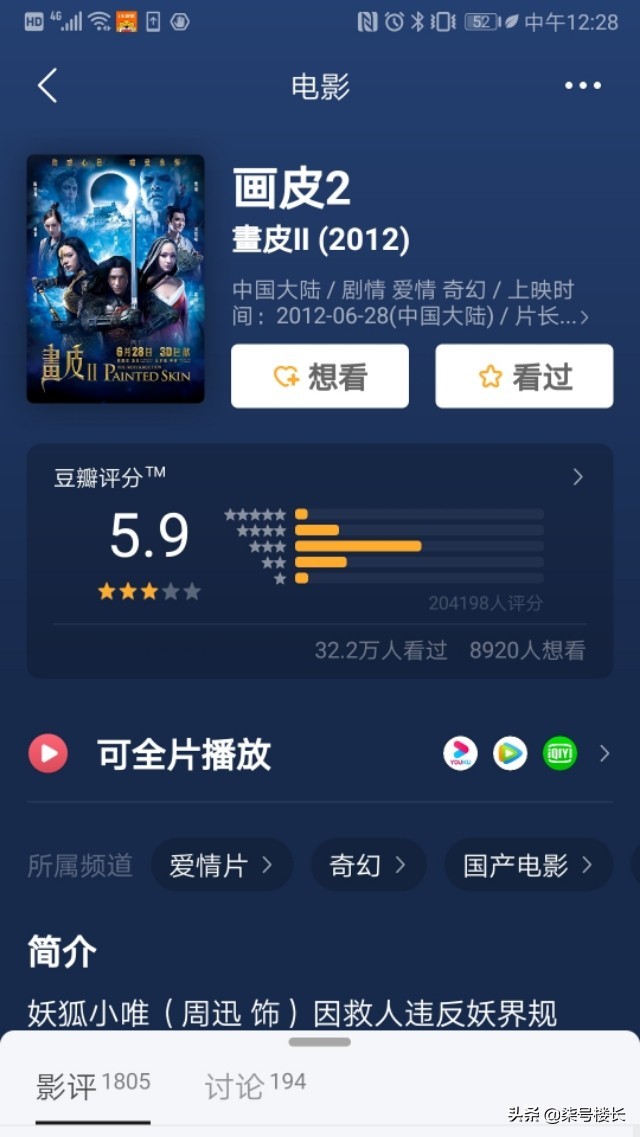Watch on Tencent Video
Viewport: 640px width, 1137px height.
(510, 753)
